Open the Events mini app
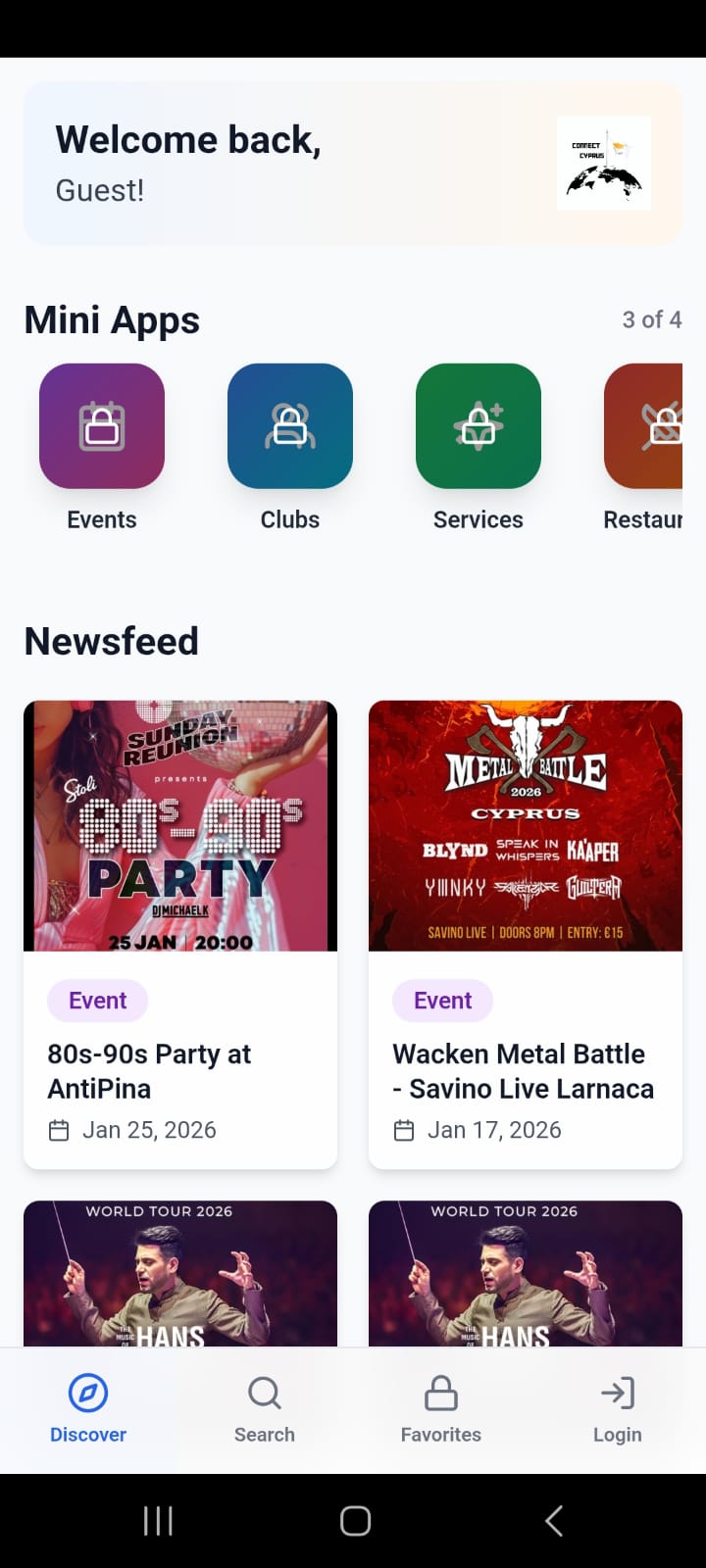The height and width of the screenshot is (1568, 706). coord(102,426)
